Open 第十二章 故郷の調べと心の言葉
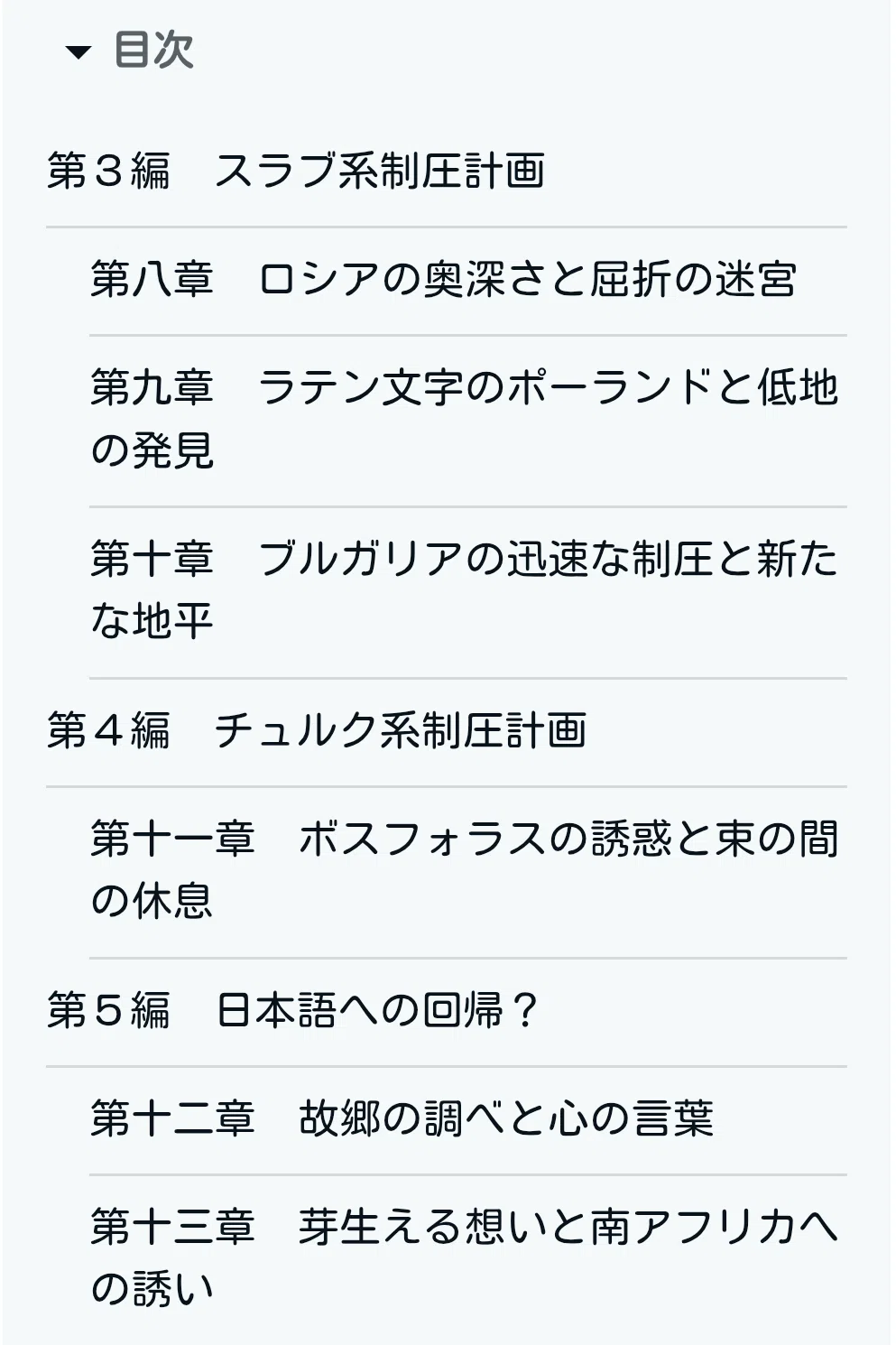Screen dimensions: 896x1345 click(402, 1119)
